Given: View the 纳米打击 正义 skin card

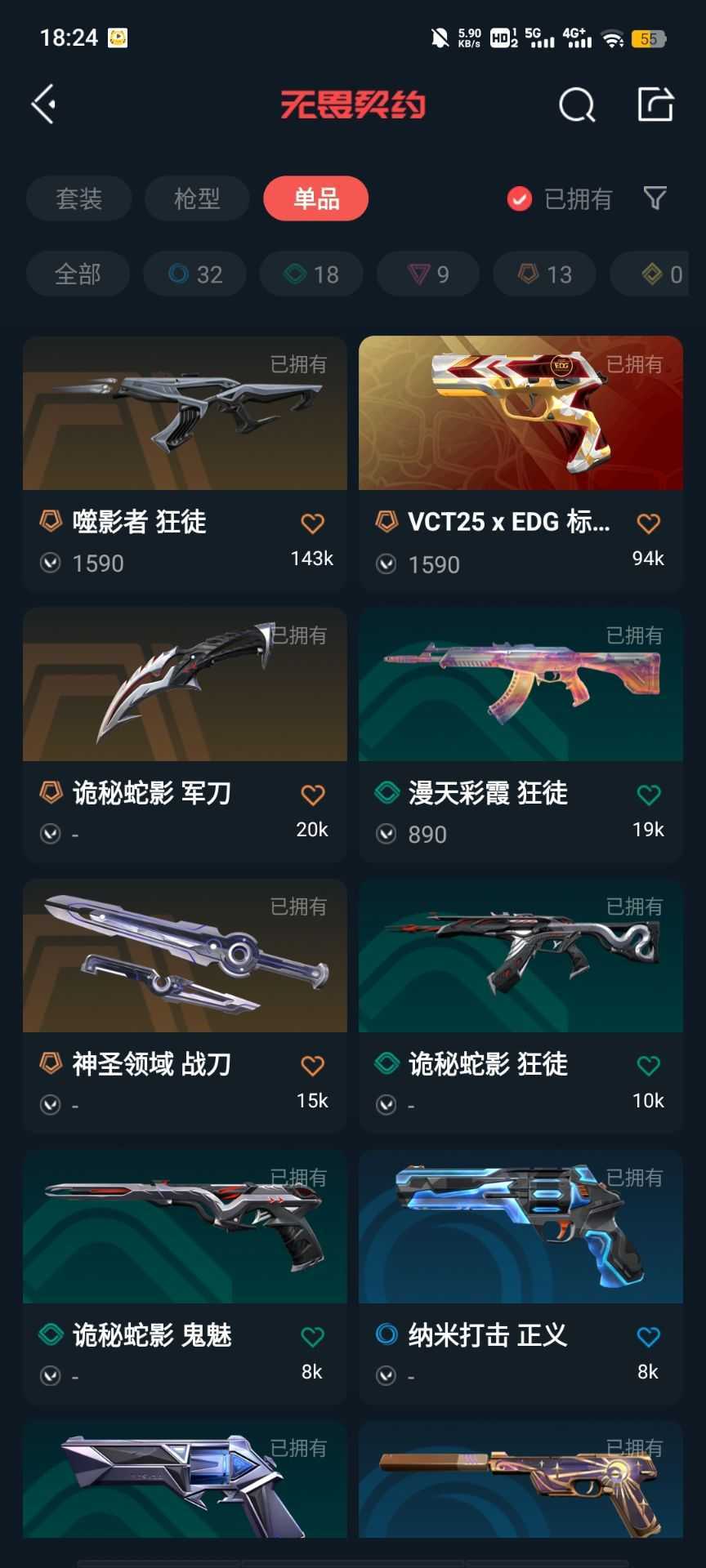Looking at the screenshot, I should (x=521, y=1276).
